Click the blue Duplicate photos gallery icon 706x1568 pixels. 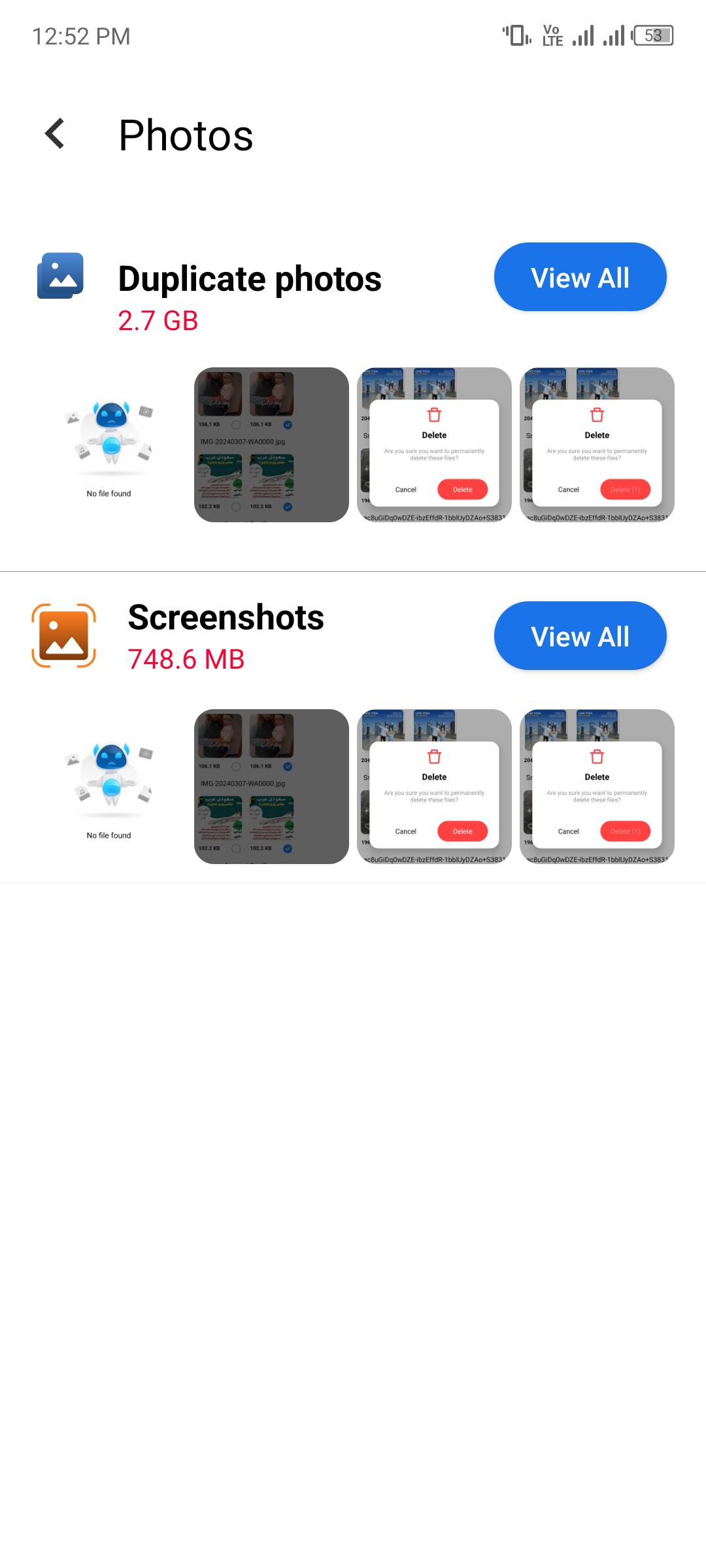59,276
